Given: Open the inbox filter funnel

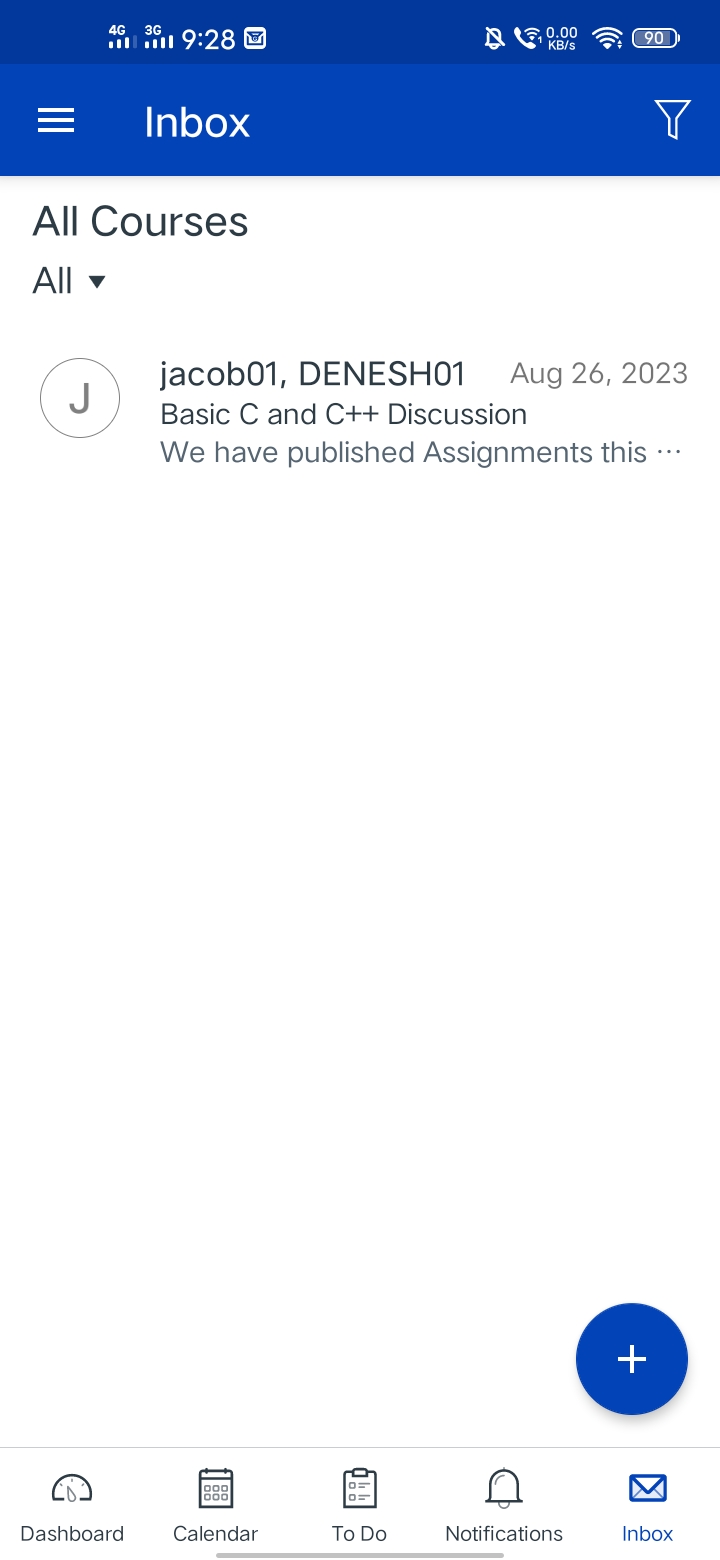Looking at the screenshot, I should coord(672,120).
